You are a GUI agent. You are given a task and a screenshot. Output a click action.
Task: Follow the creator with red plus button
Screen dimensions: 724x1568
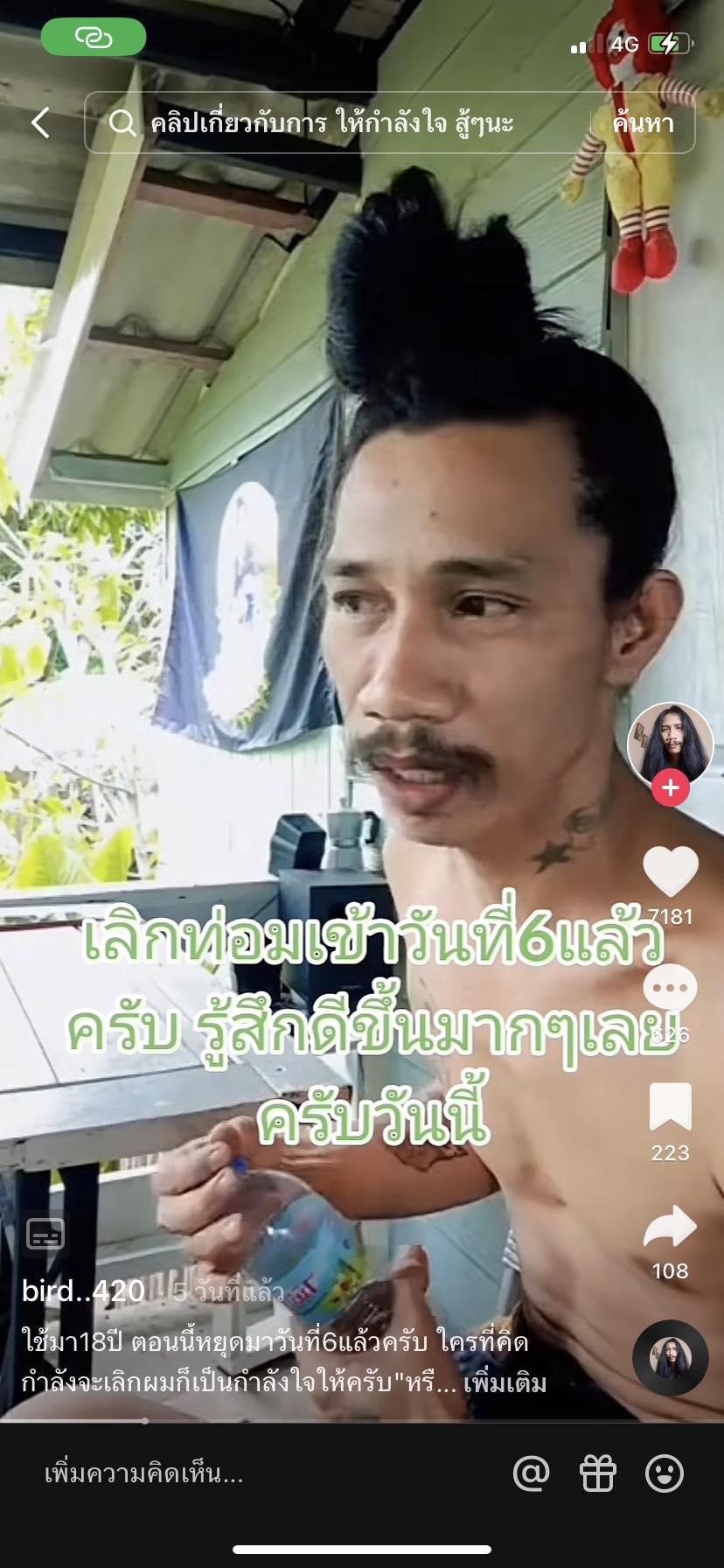(x=671, y=787)
